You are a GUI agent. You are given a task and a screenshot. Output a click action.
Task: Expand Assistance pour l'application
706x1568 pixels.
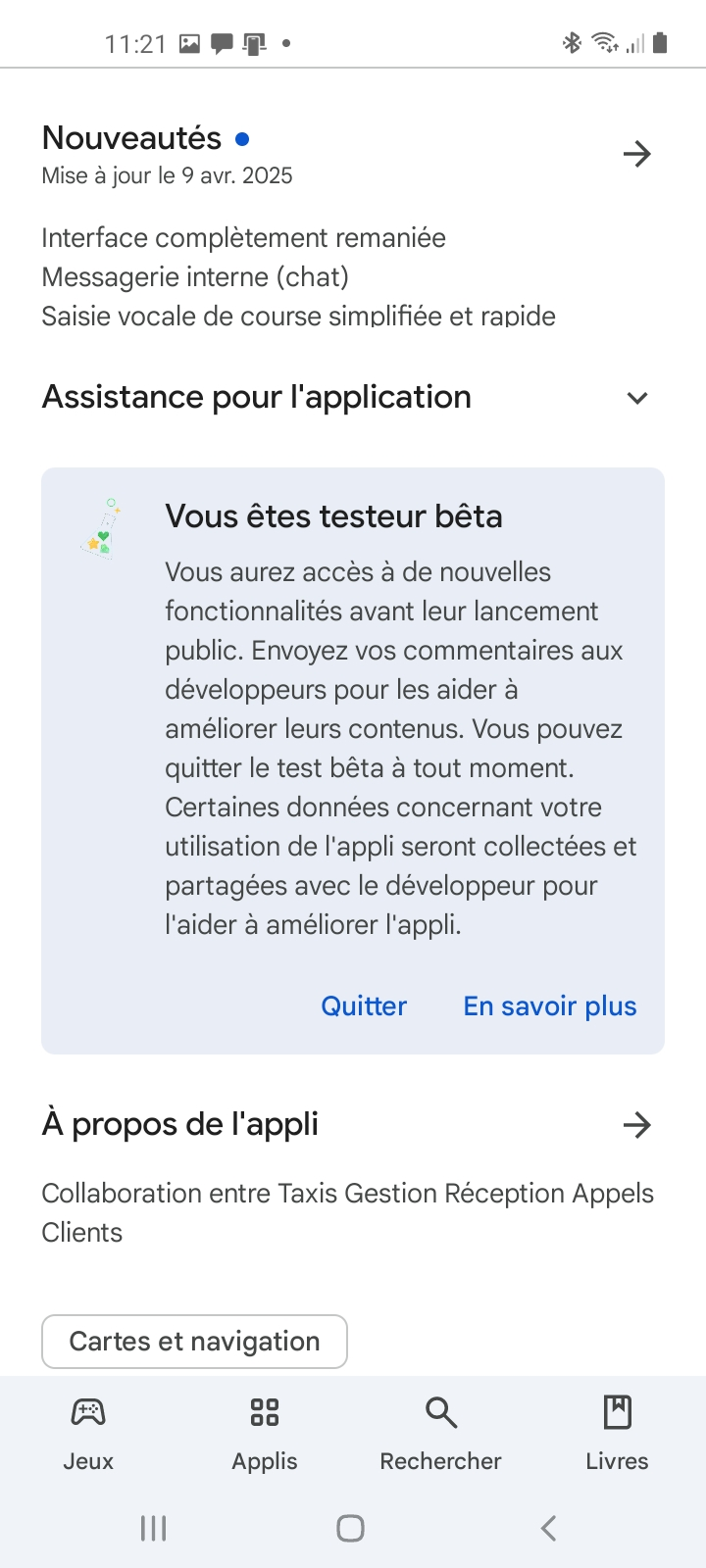pos(637,398)
